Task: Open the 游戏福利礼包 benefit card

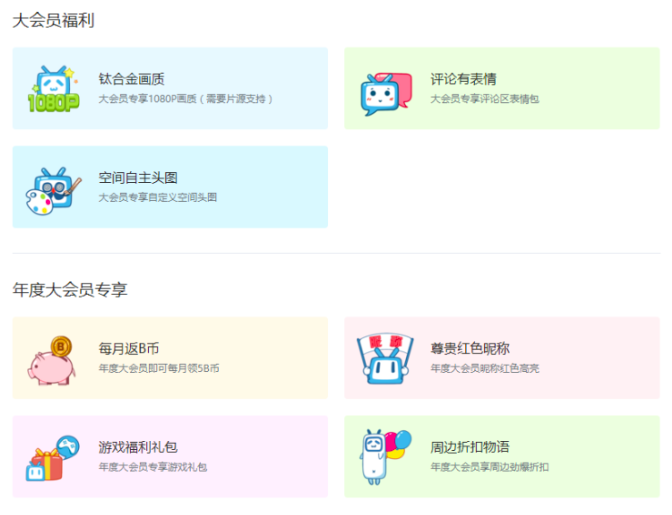Action: pos(170,456)
